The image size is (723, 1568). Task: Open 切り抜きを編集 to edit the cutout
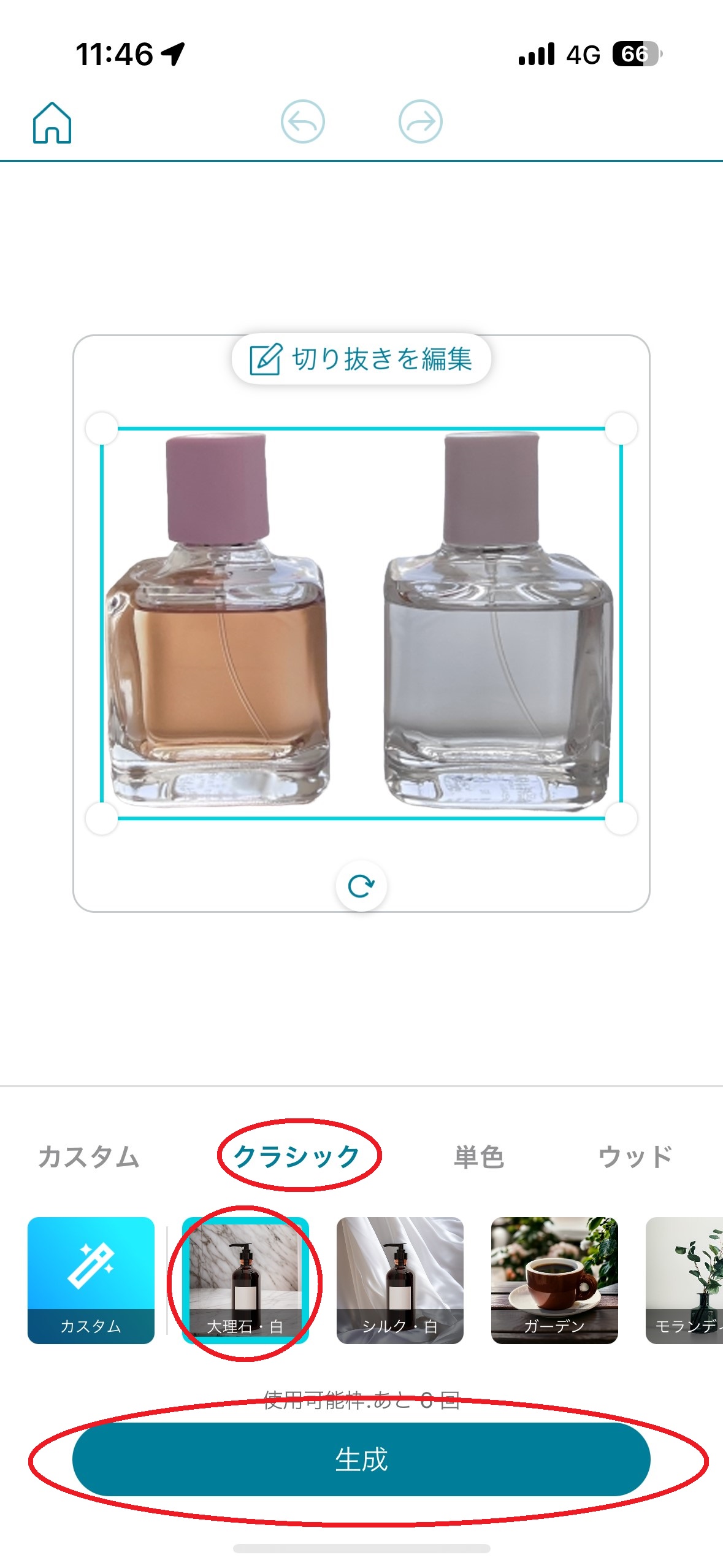coord(361,359)
